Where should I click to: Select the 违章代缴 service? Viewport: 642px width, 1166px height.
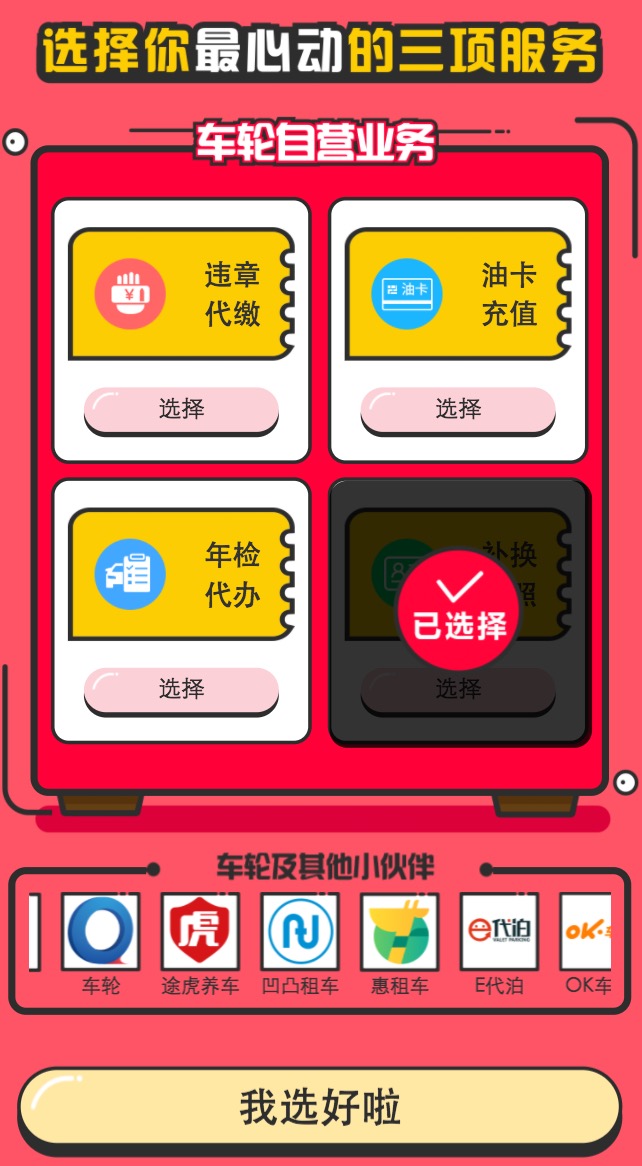tap(181, 409)
